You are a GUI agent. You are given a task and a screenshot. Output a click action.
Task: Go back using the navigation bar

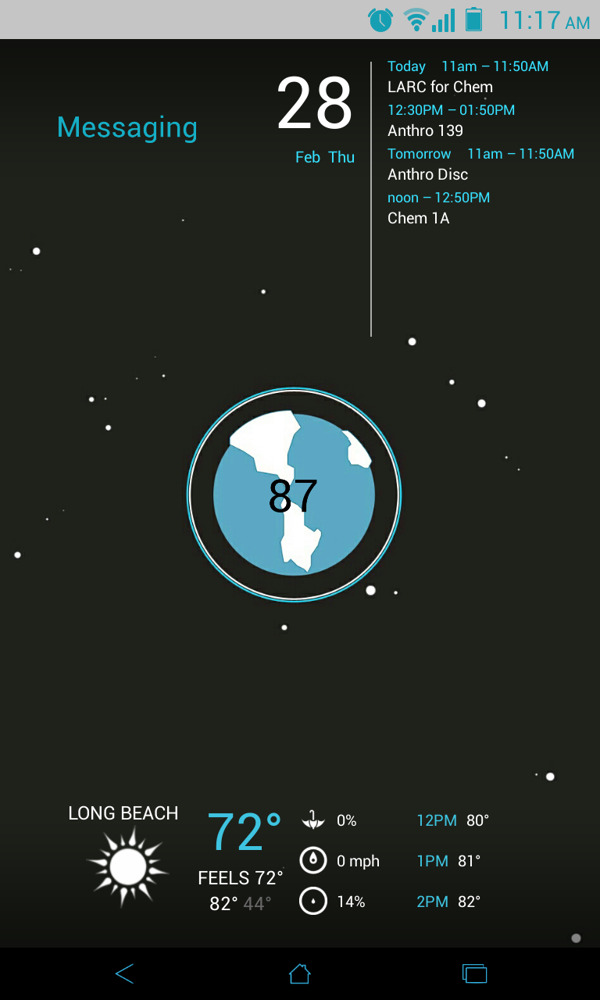(124, 973)
